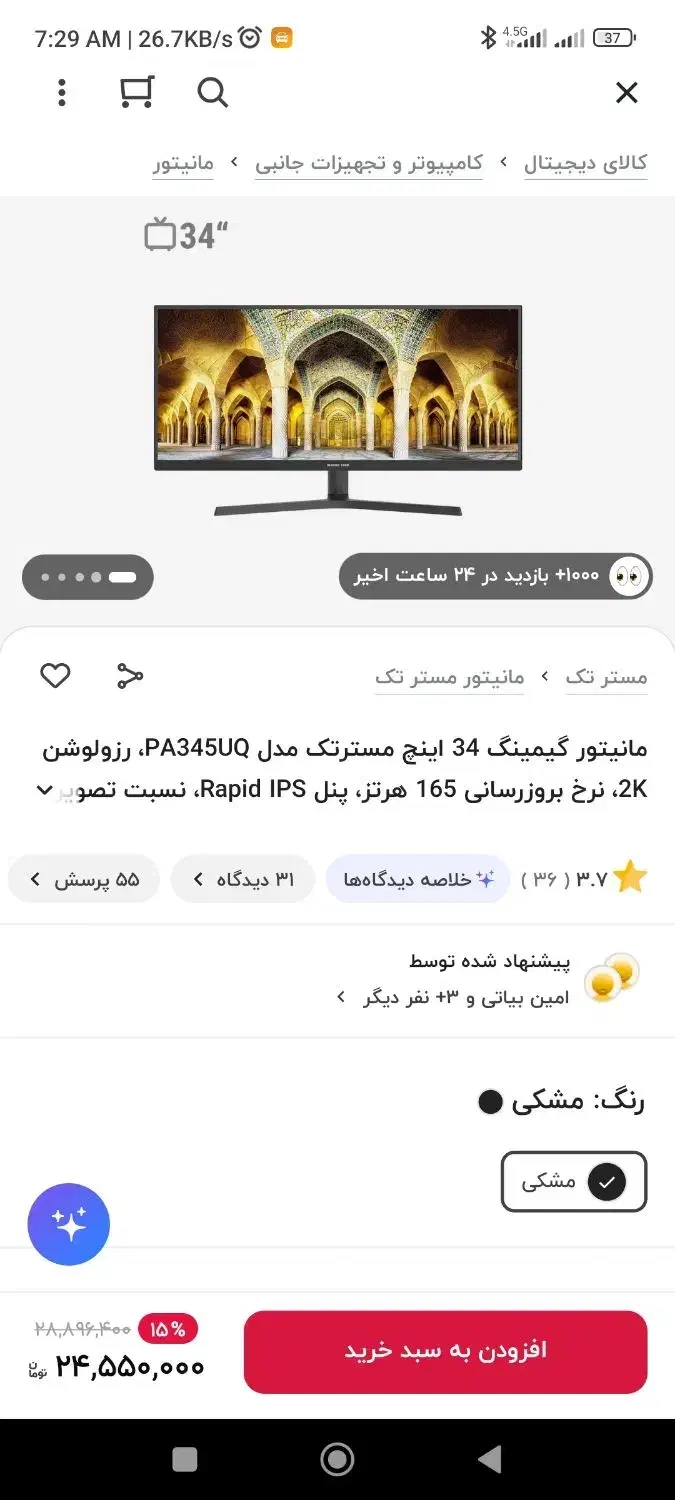This screenshot has width=675, height=1500.
Task: Close the product page
Action: tap(626, 93)
